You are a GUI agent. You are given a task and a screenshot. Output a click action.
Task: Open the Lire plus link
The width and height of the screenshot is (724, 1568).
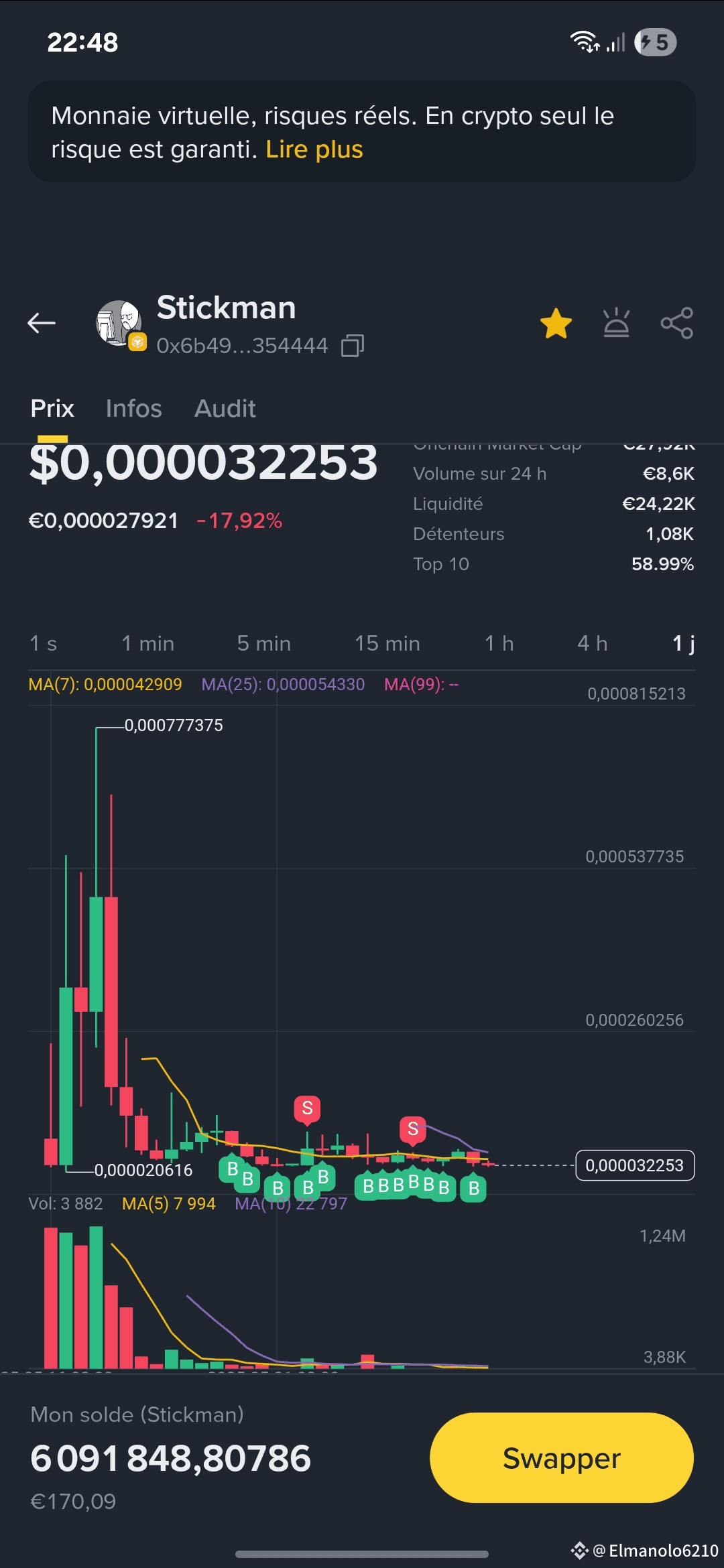314,149
